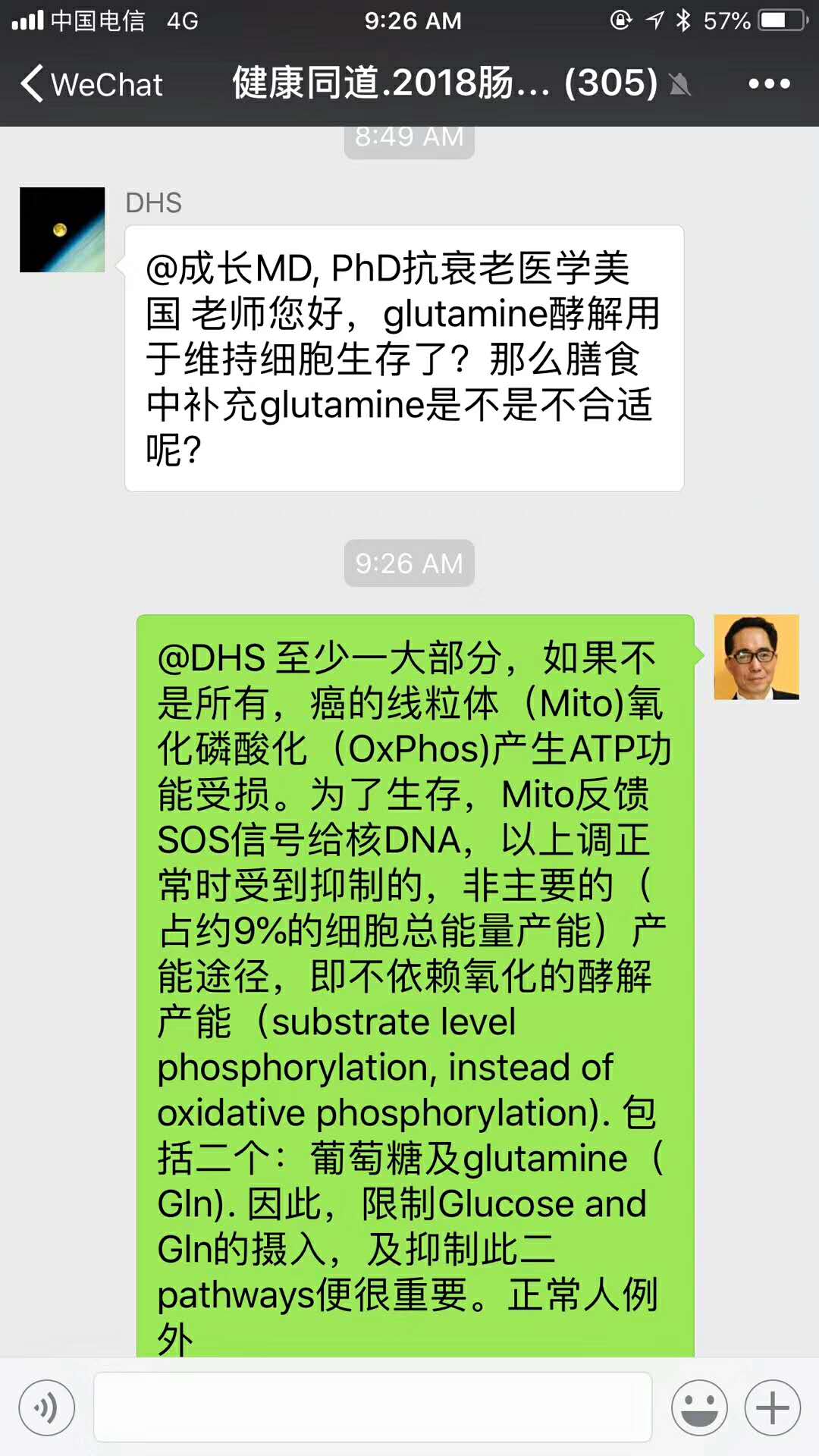Switch to voice message input
This screenshot has height=1456, width=819.
(47, 1407)
